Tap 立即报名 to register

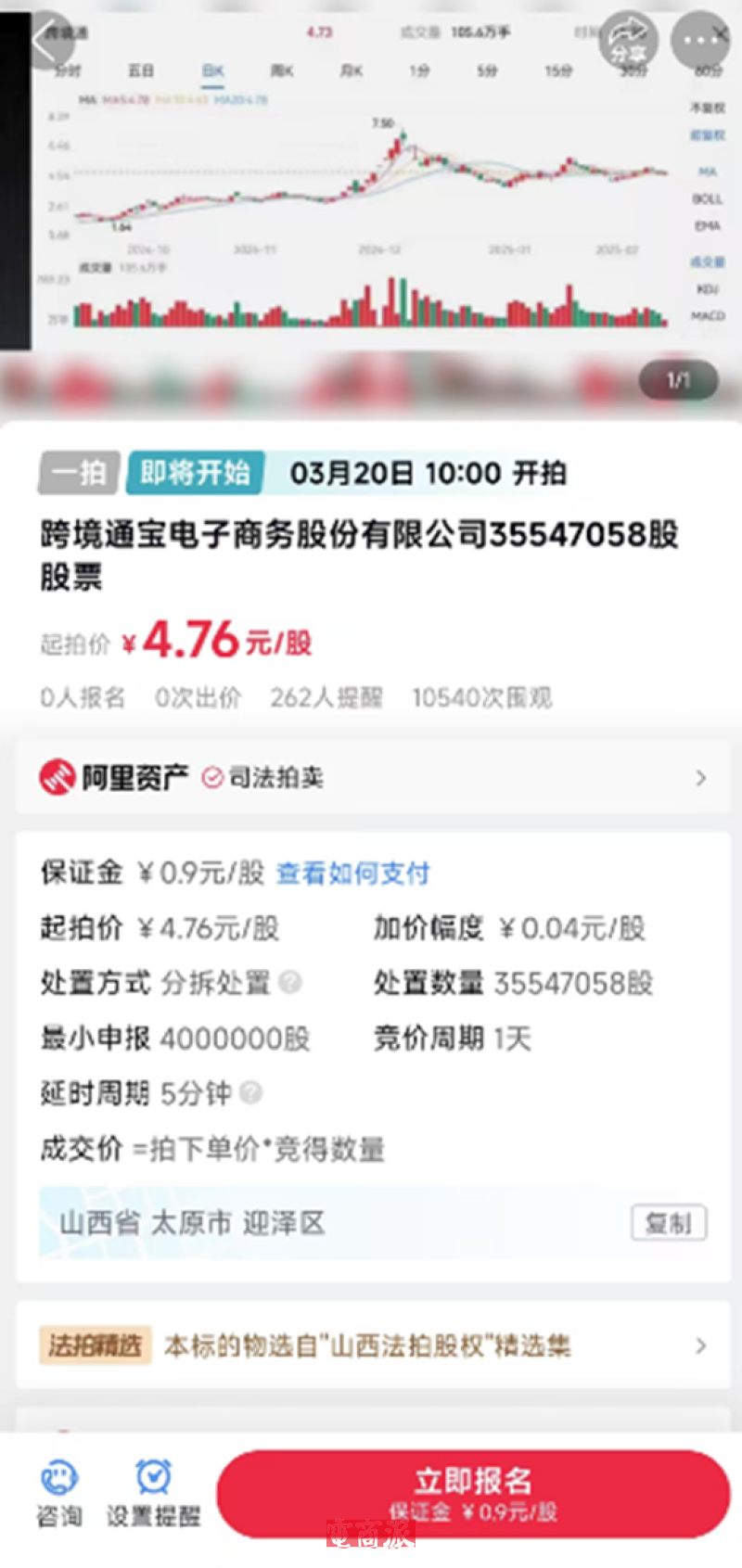[x=473, y=1494]
